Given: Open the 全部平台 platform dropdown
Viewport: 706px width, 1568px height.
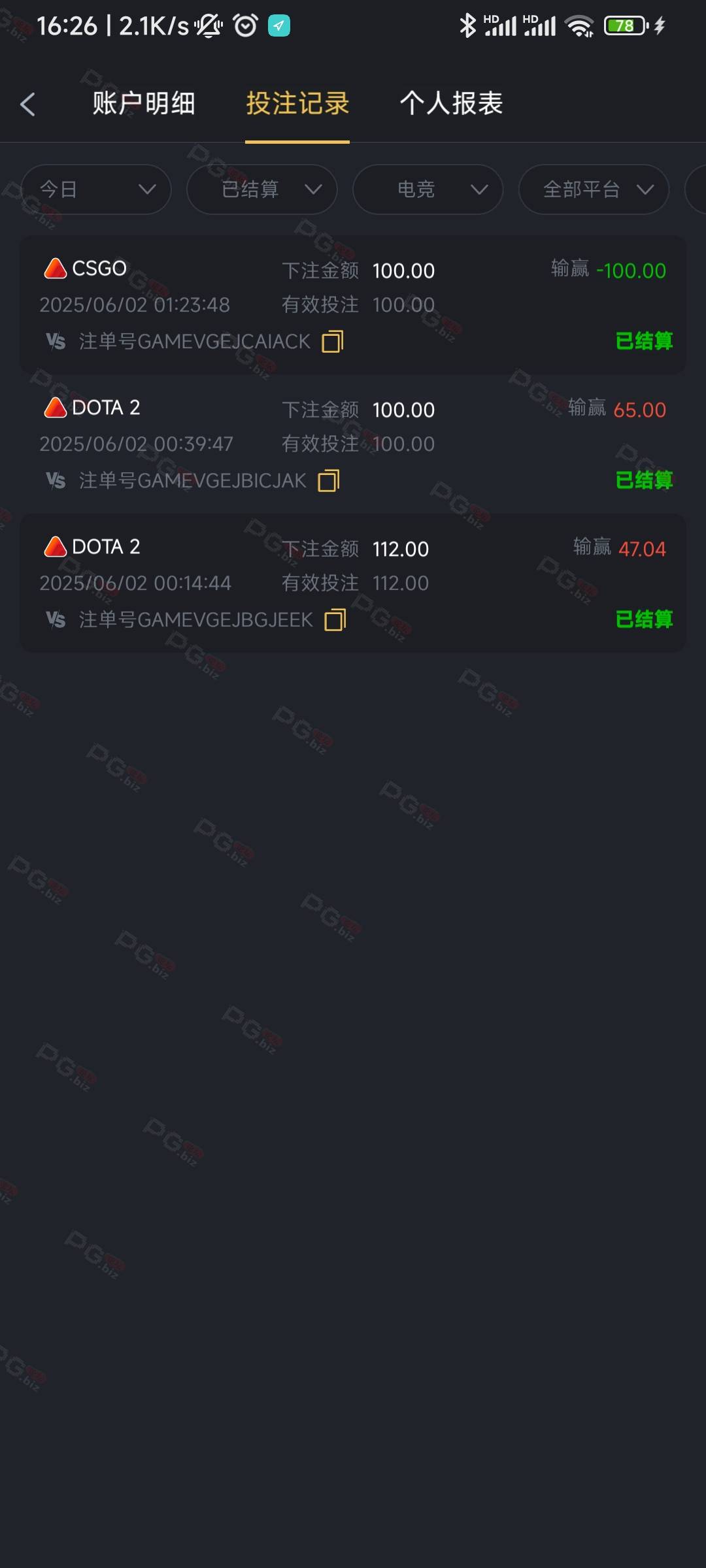Looking at the screenshot, I should pos(594,189).
